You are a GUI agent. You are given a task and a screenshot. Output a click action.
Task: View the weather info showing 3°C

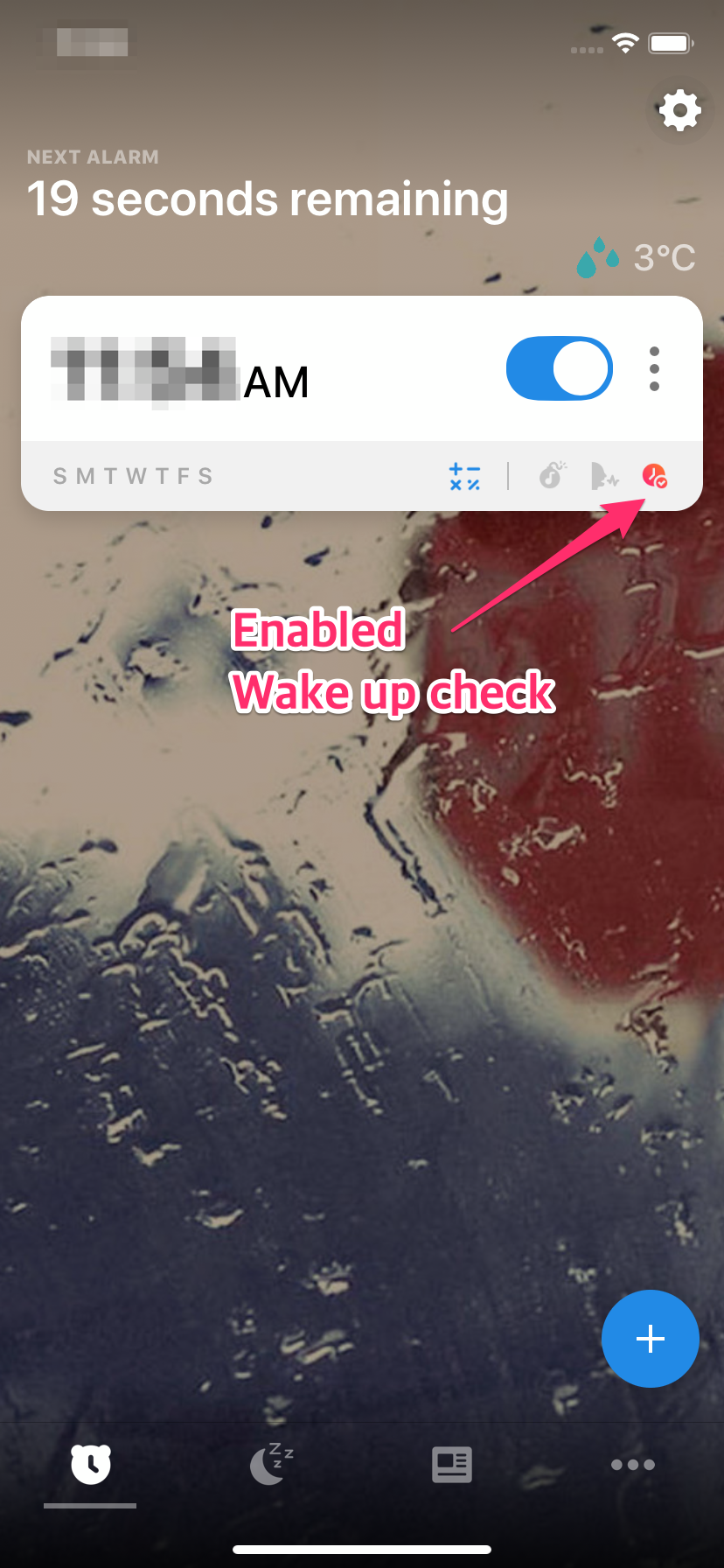(637, 257)
